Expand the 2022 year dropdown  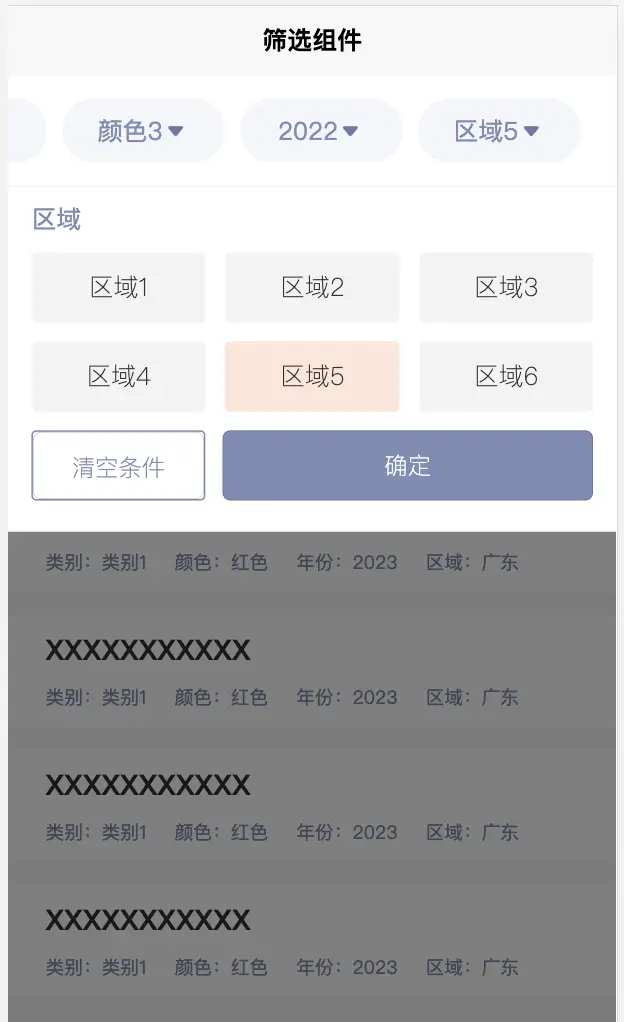(x=320, y=131)
